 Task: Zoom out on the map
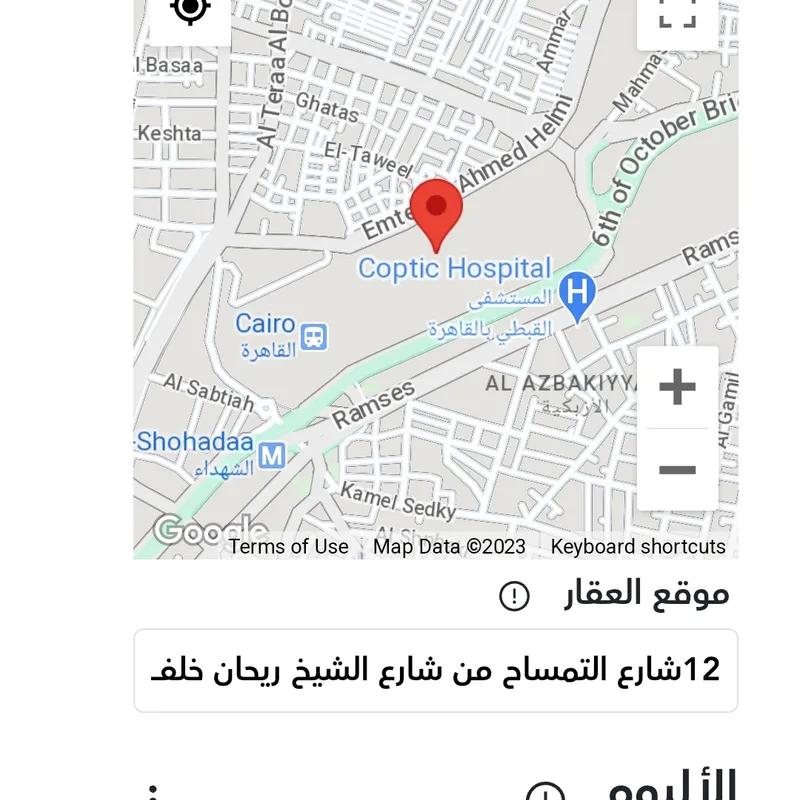click(x=677, y=469)
